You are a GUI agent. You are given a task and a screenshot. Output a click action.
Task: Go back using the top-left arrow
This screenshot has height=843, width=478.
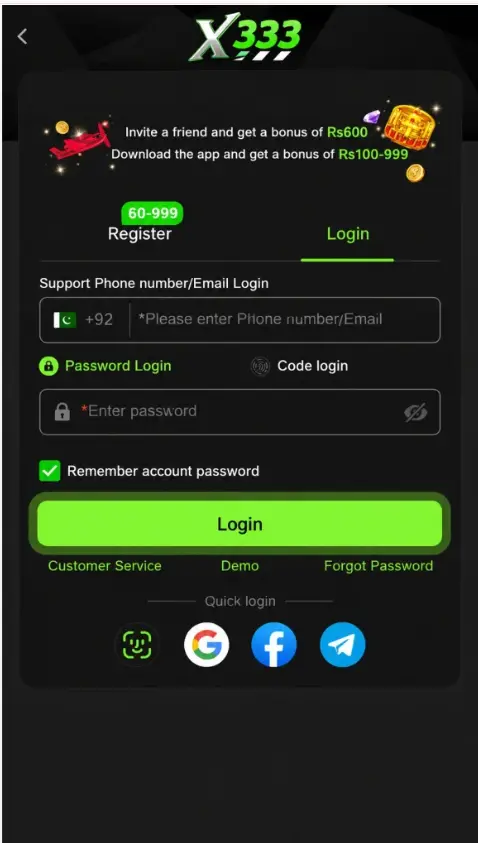(22, 37)
